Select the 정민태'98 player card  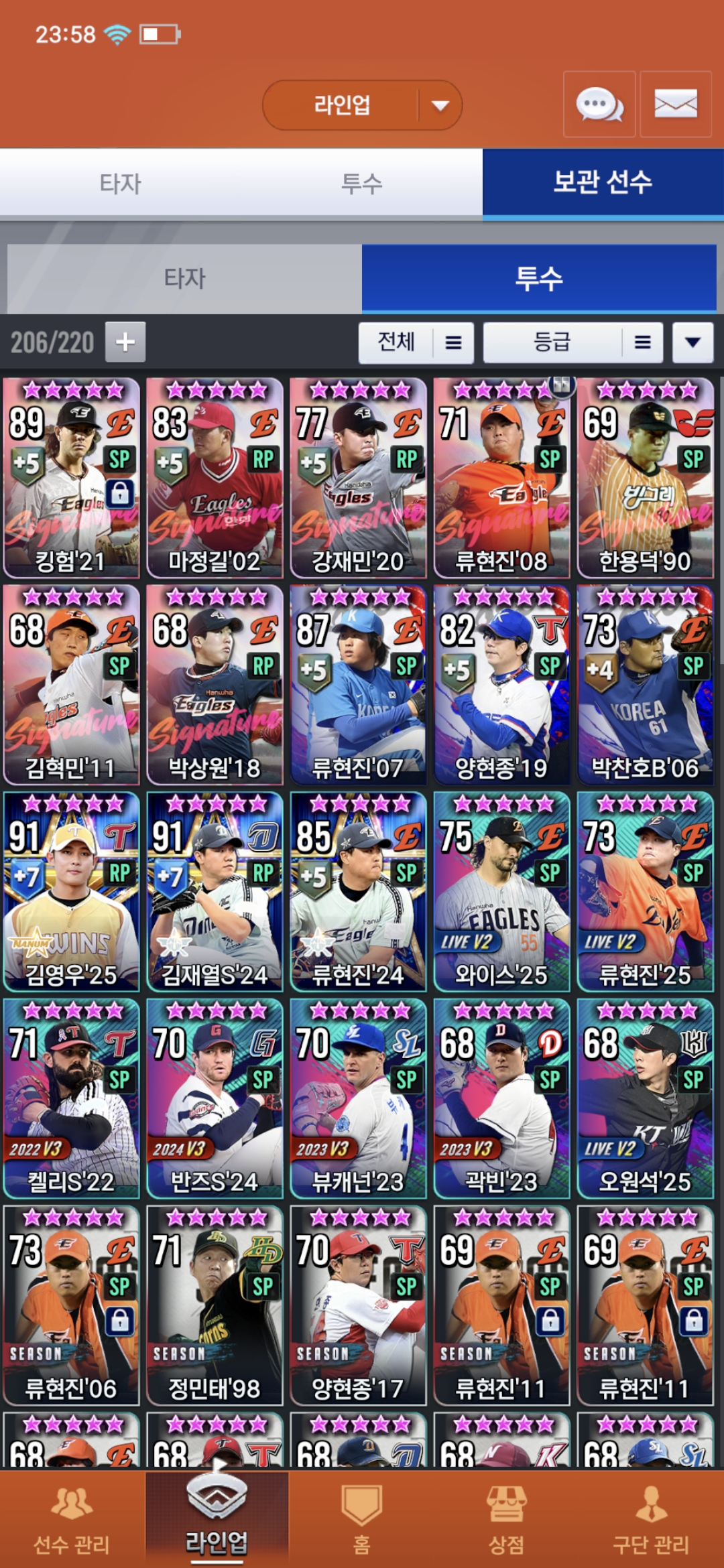coord(215,1305)
